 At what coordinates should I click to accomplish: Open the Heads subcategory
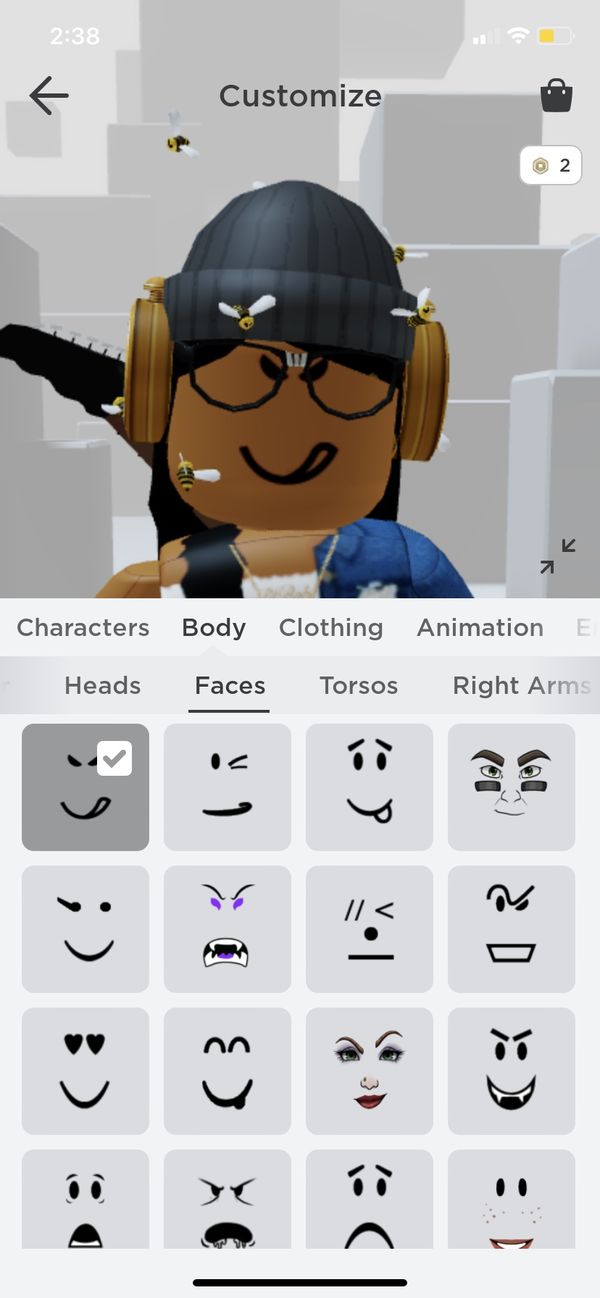(102, 686)
